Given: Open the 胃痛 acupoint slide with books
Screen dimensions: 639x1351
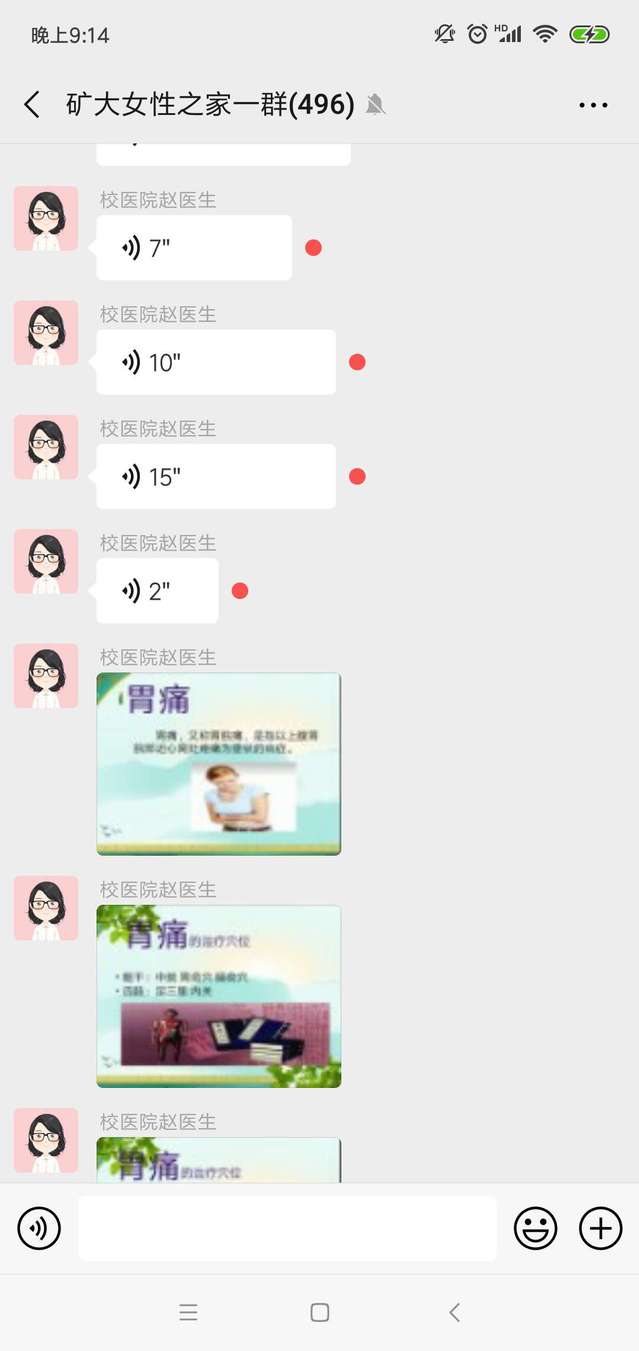Looking at the screenshot, I should point(219,996).
